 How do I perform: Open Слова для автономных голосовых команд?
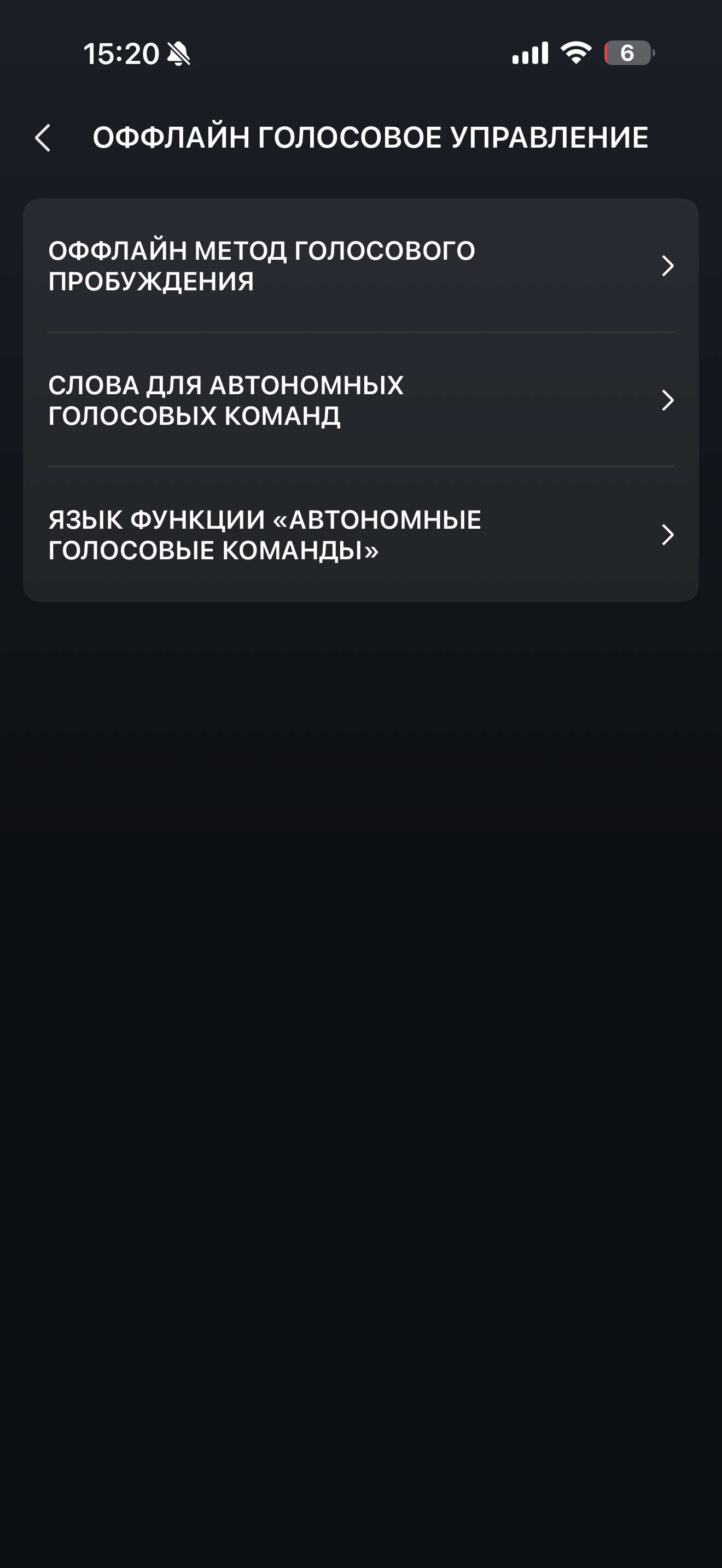pyautogui.click(x=360, y=401)
